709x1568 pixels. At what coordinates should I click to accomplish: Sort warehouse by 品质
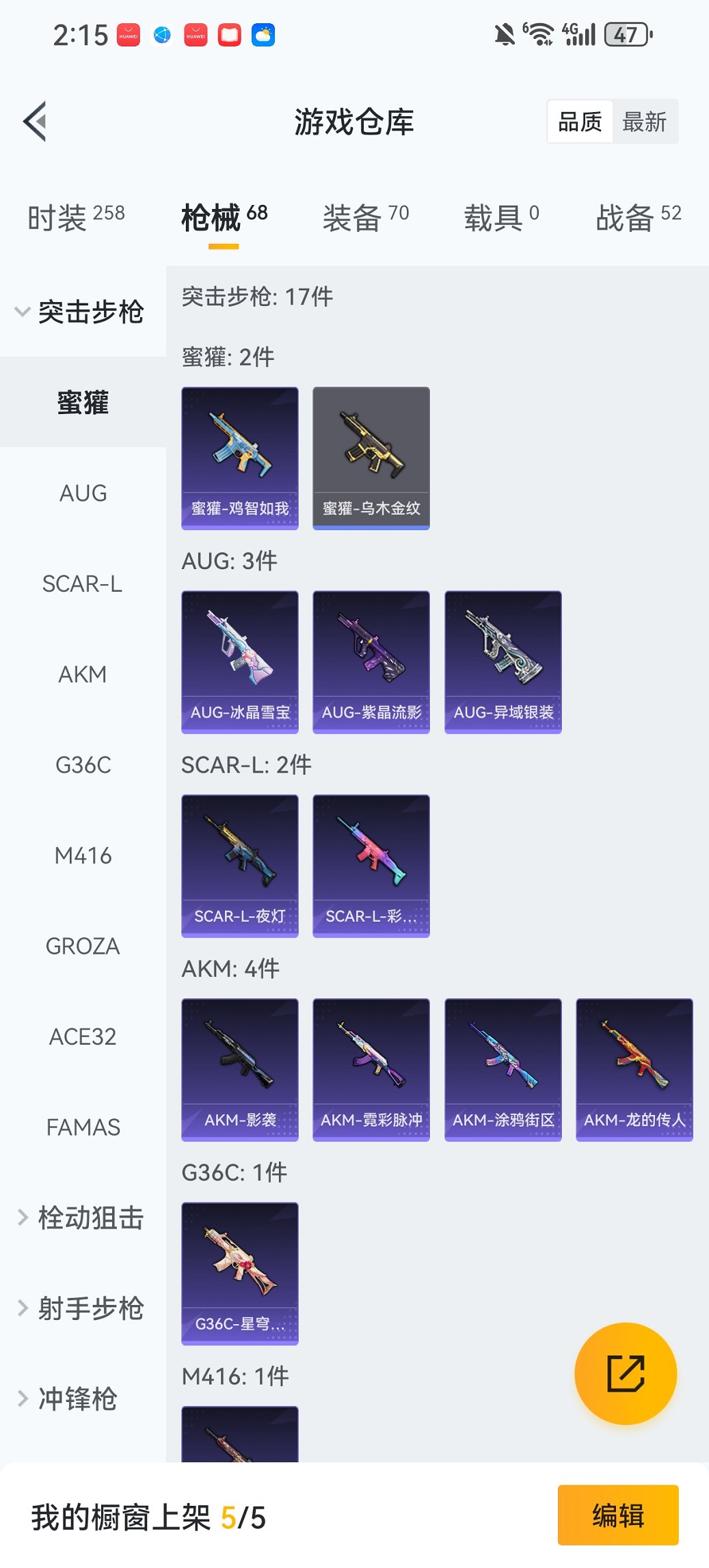(x=580, y=122)
